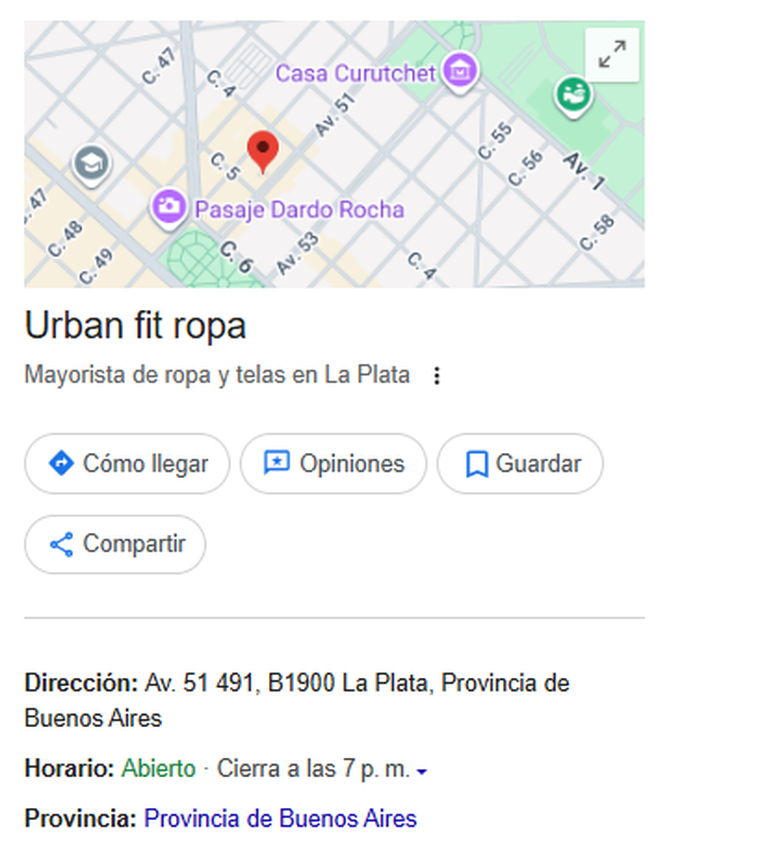The width and height of the screenshot is (760, 853).
Task: Get directions with Cómo llegar
Action: point(127,464)
